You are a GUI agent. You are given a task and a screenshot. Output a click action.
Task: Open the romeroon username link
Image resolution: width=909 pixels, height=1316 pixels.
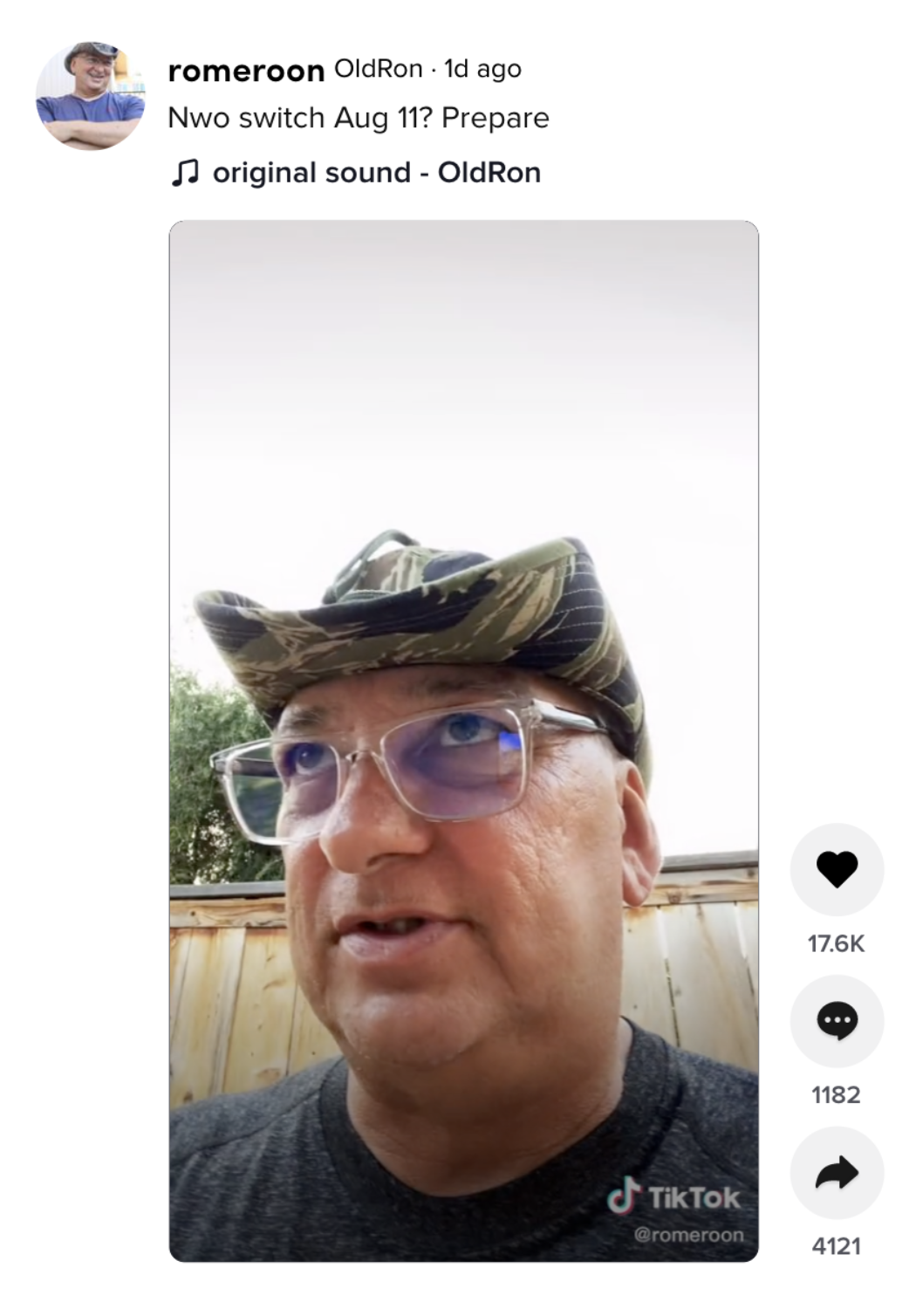246,70
